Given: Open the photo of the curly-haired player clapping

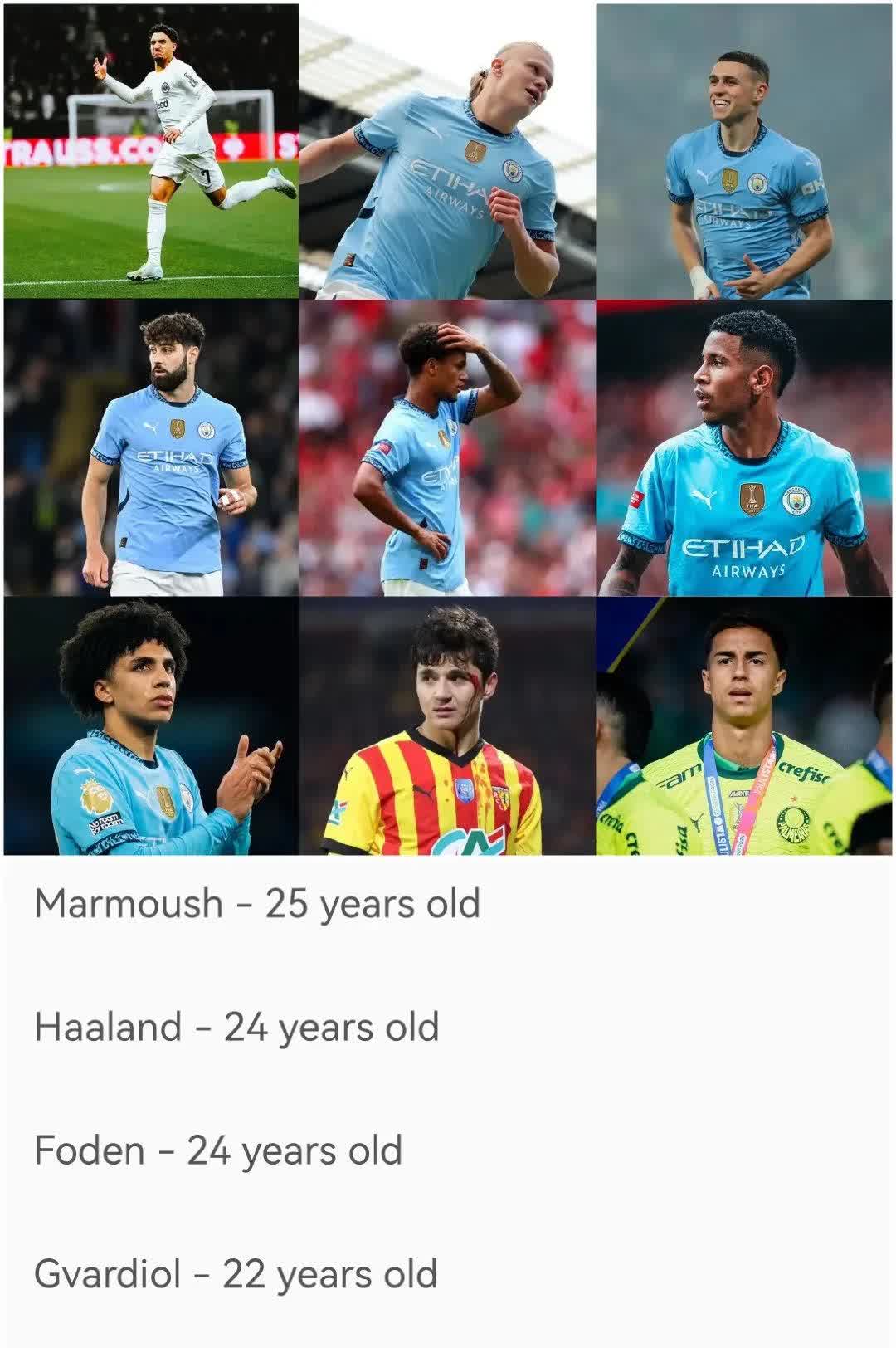Looking at the screenshot, I should (151, 726).
